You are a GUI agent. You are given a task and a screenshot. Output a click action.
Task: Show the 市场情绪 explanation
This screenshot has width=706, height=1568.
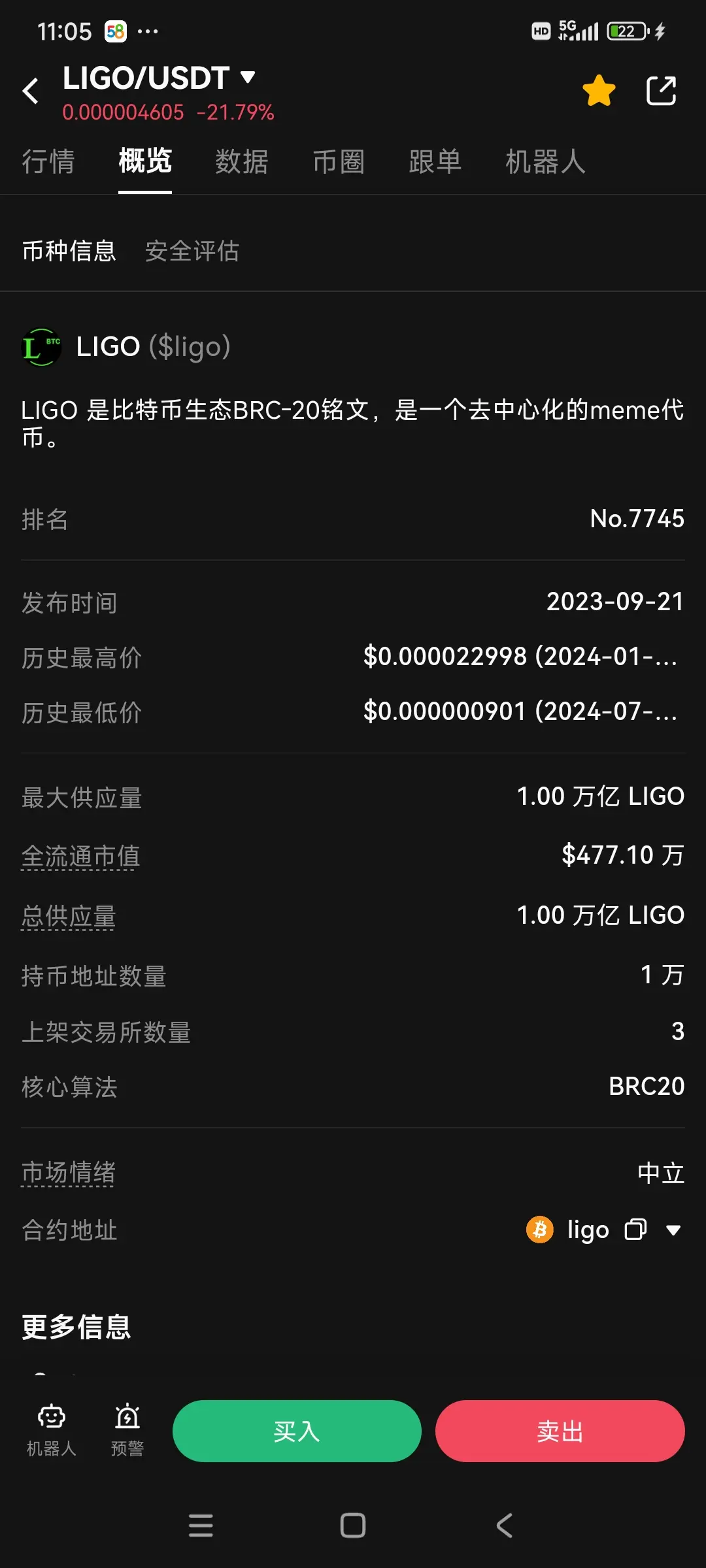tap(69, 1173)
